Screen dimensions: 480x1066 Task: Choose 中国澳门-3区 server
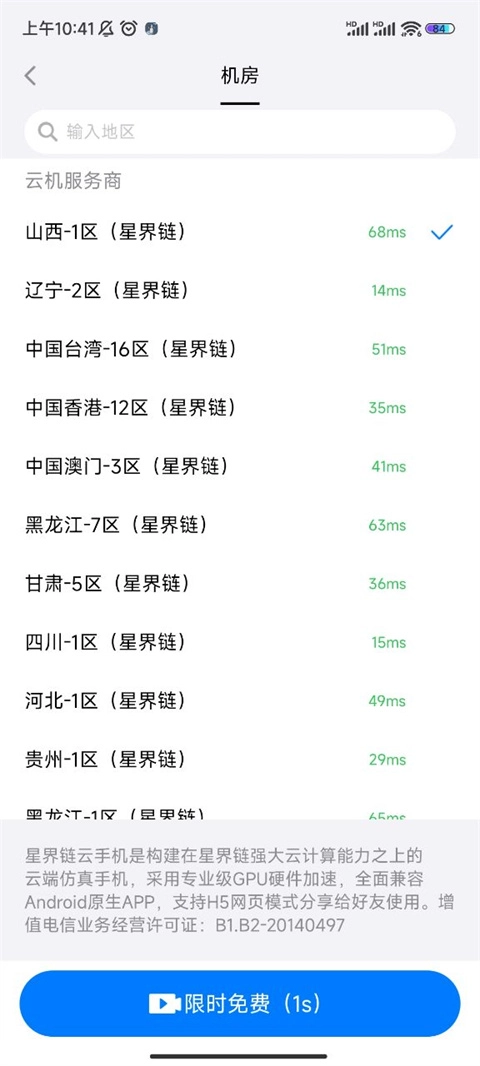pos(240,466)
